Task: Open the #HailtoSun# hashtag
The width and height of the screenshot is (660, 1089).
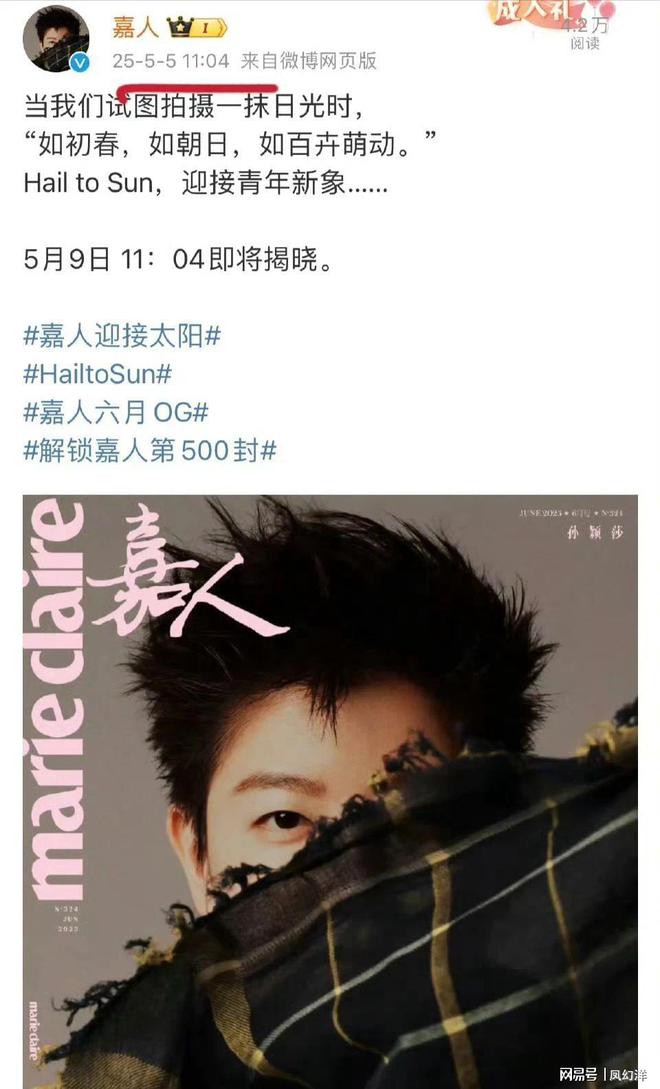Action: 97,374
